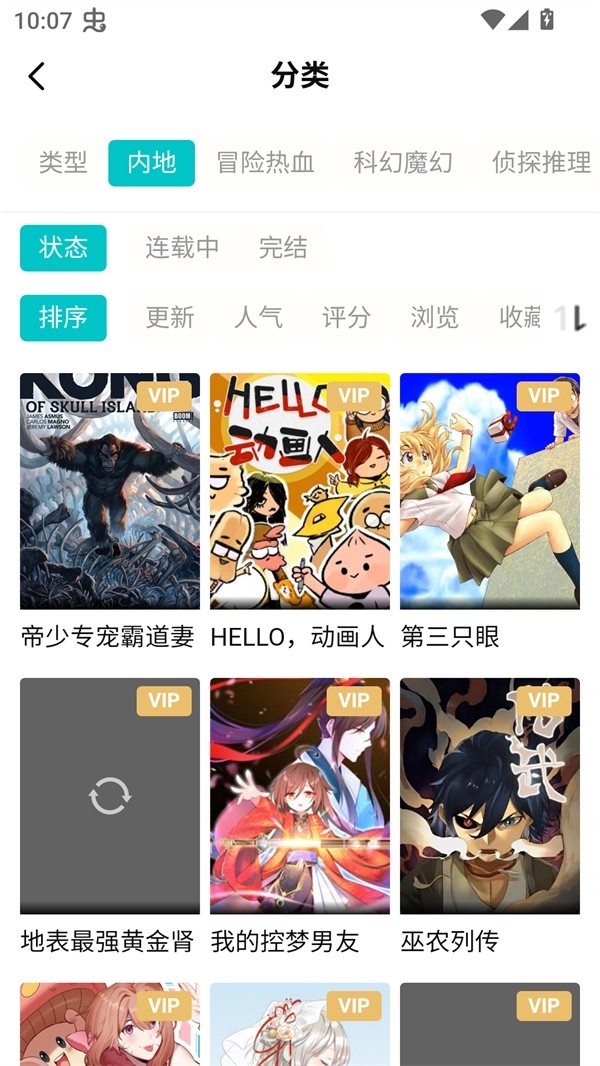Viewport: 600px width, 1066px height.
Task: Open the comic 巫农列传
Action: [x=490, y=796]
